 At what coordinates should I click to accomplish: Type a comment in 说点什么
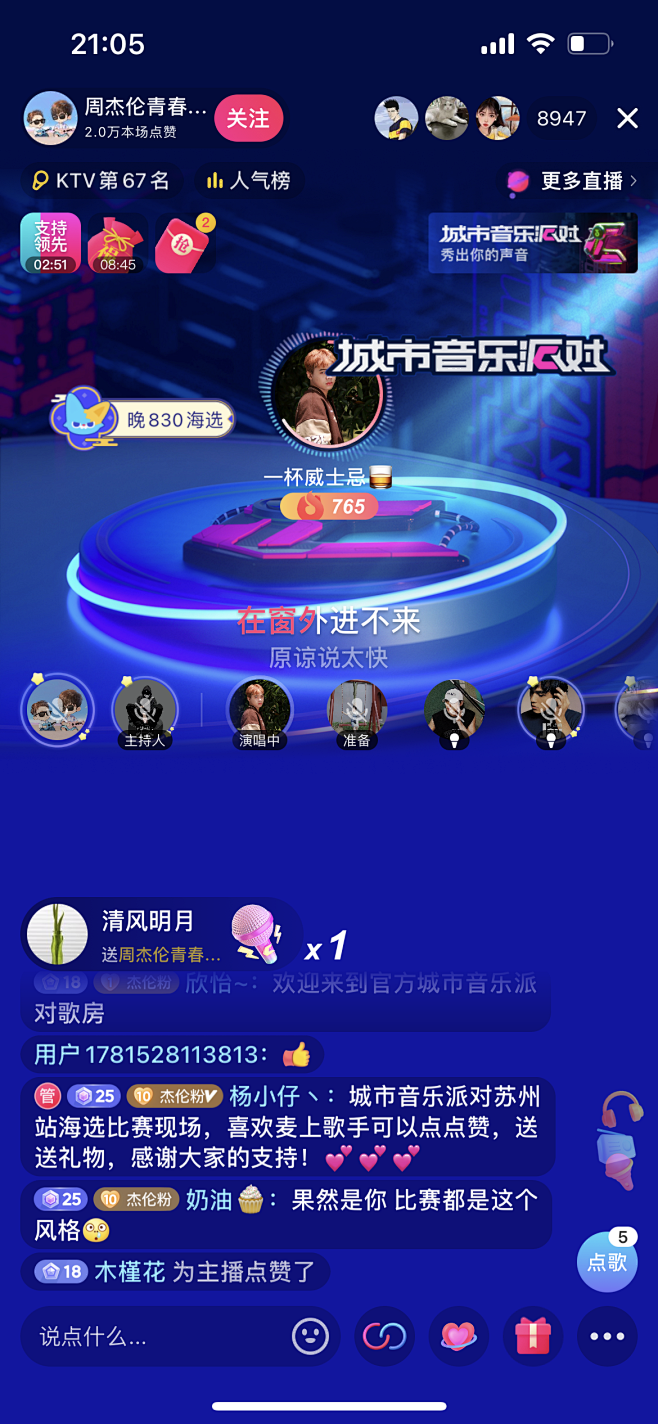[x=150, y=1336]
